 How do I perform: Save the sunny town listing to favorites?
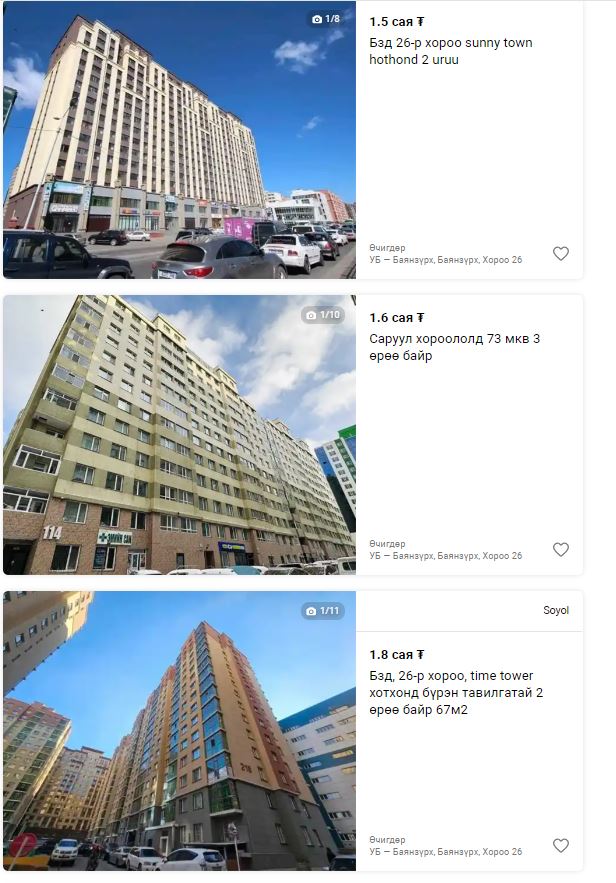click(561, 254)
